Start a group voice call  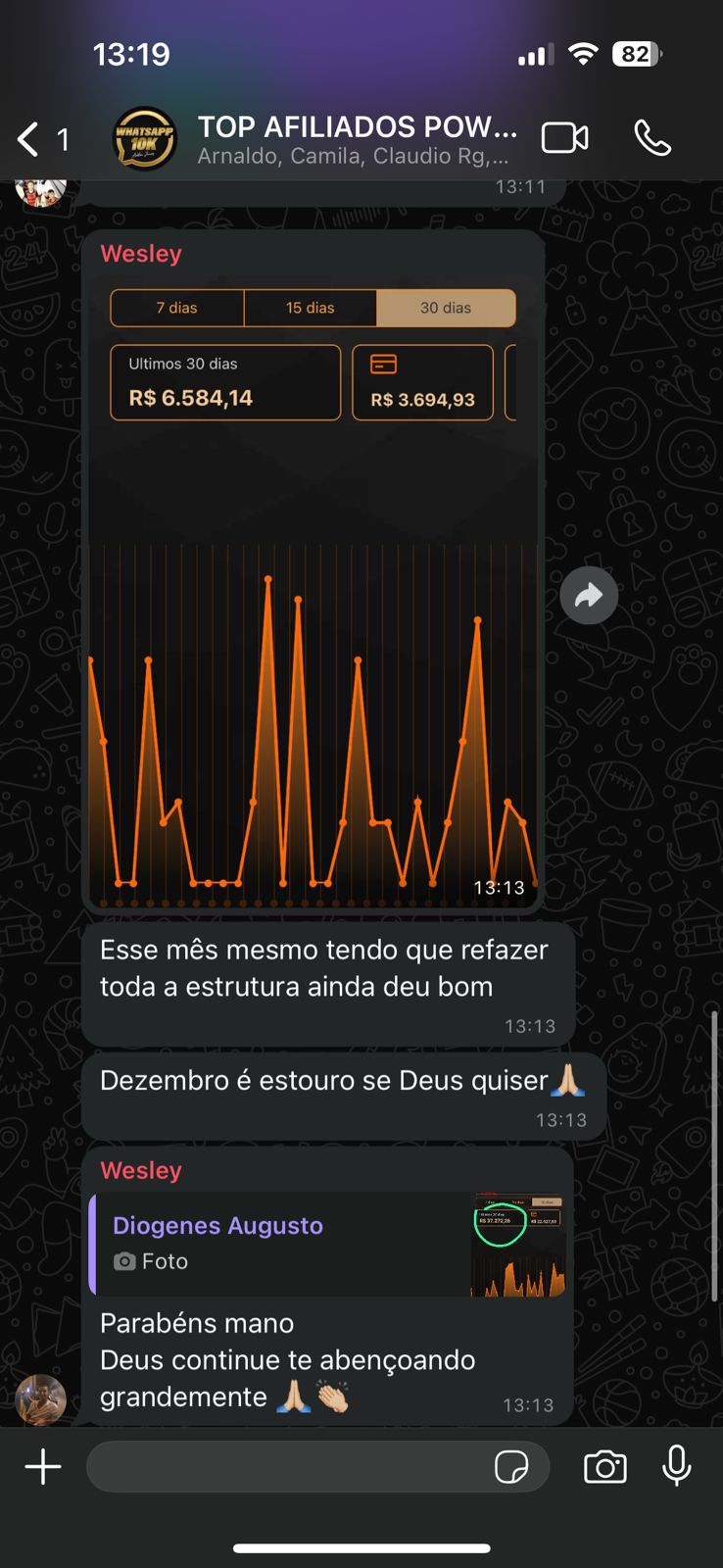point(652,139)
